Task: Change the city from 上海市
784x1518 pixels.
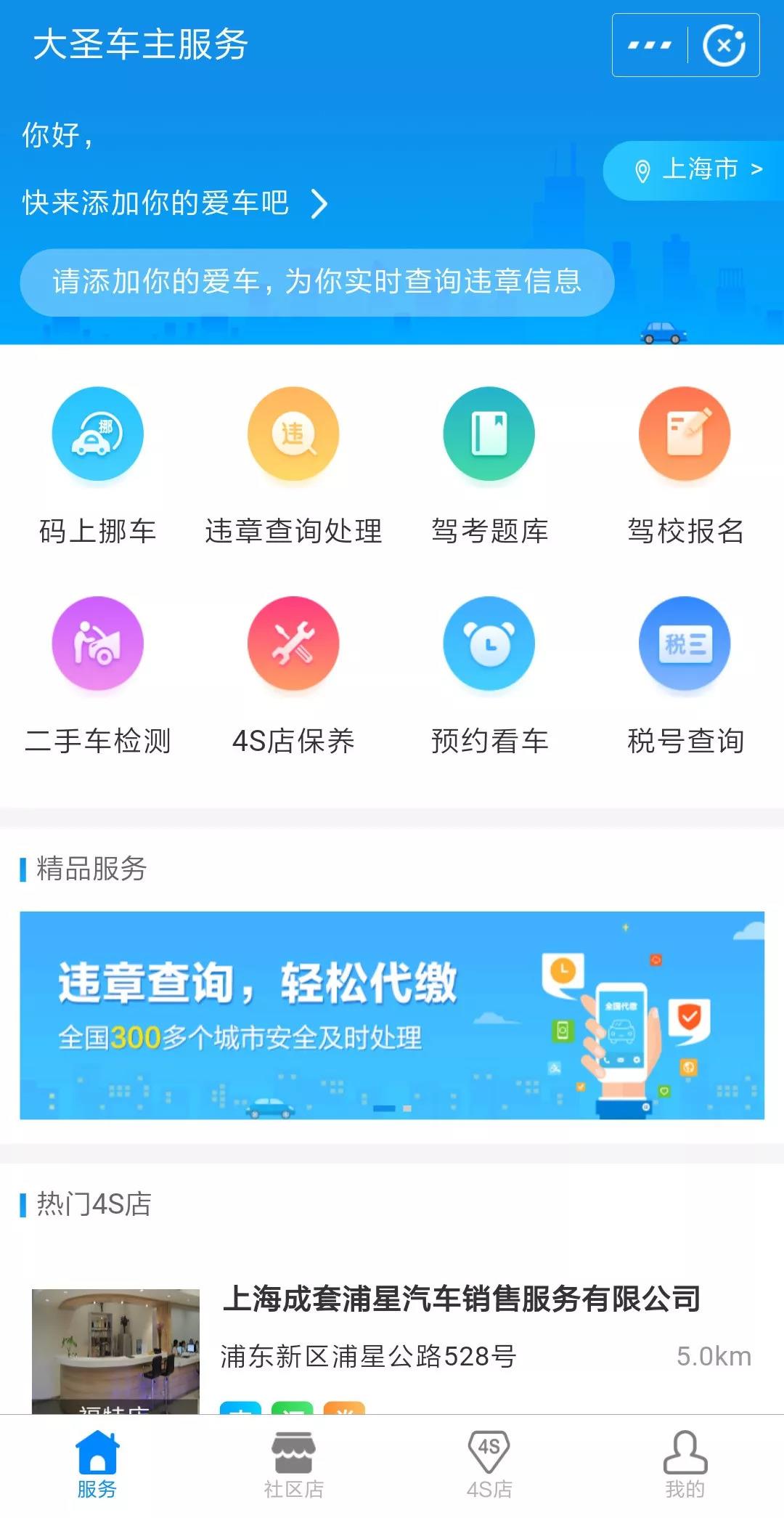Action: tap(695, 170)
